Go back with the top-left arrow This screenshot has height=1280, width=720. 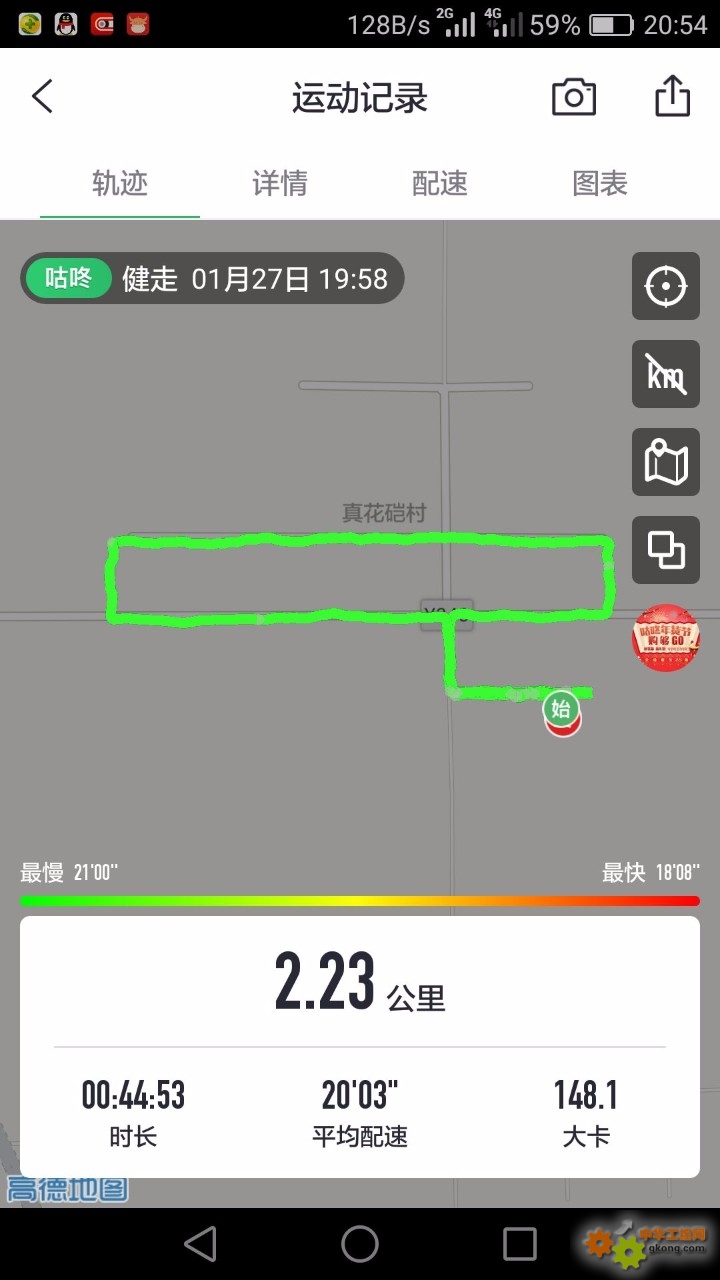42,97
